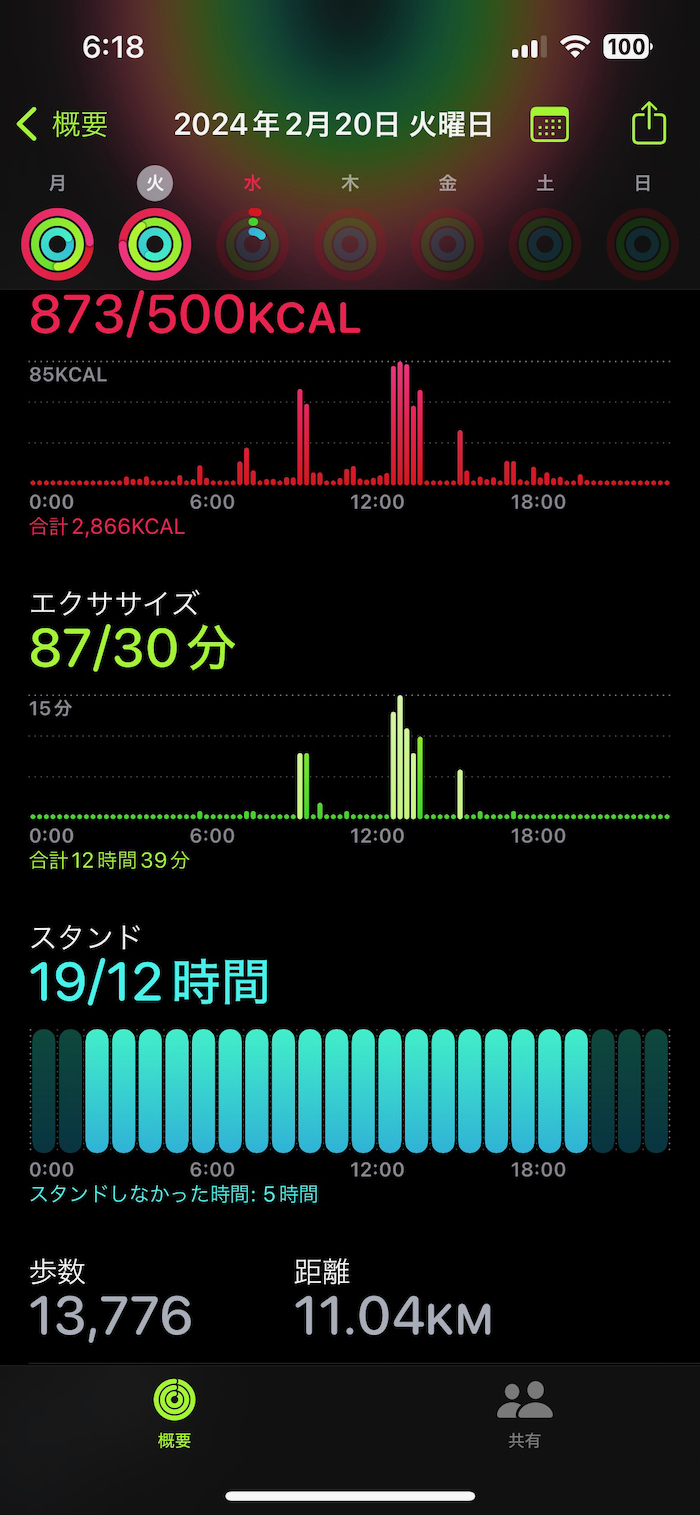Select Thursday's activity rings

350,243
